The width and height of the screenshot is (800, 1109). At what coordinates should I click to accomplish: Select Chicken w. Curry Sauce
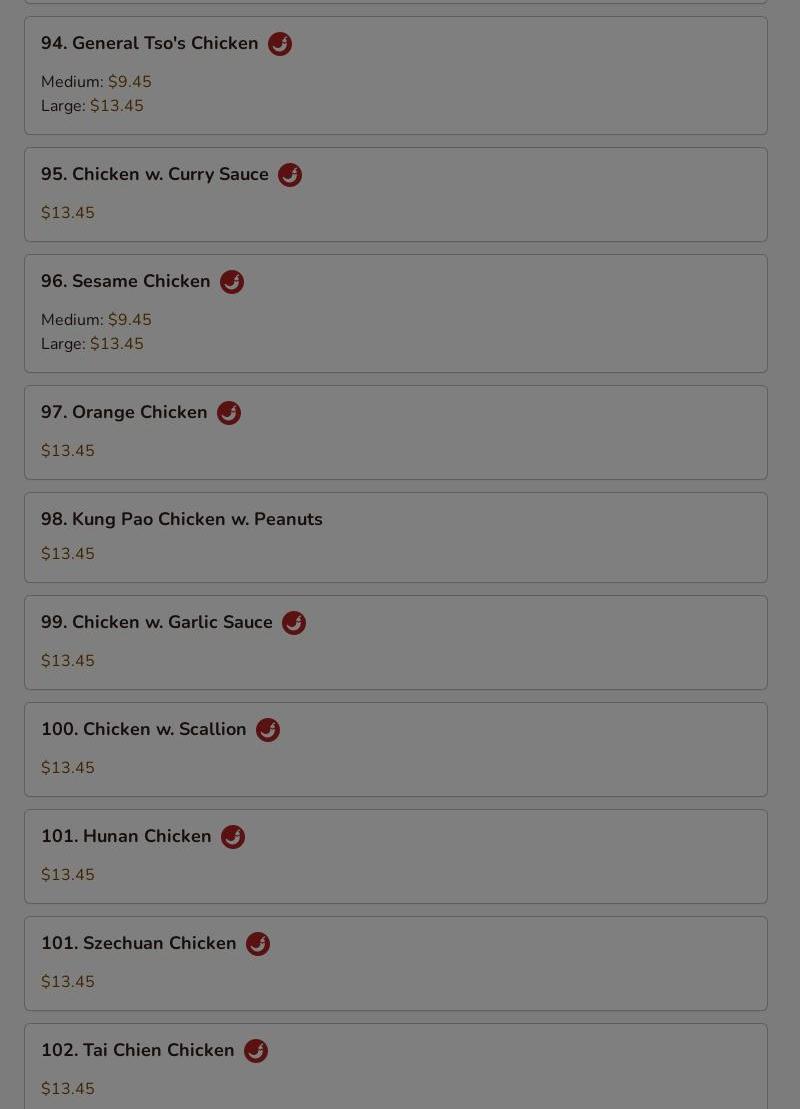[395, 194]
